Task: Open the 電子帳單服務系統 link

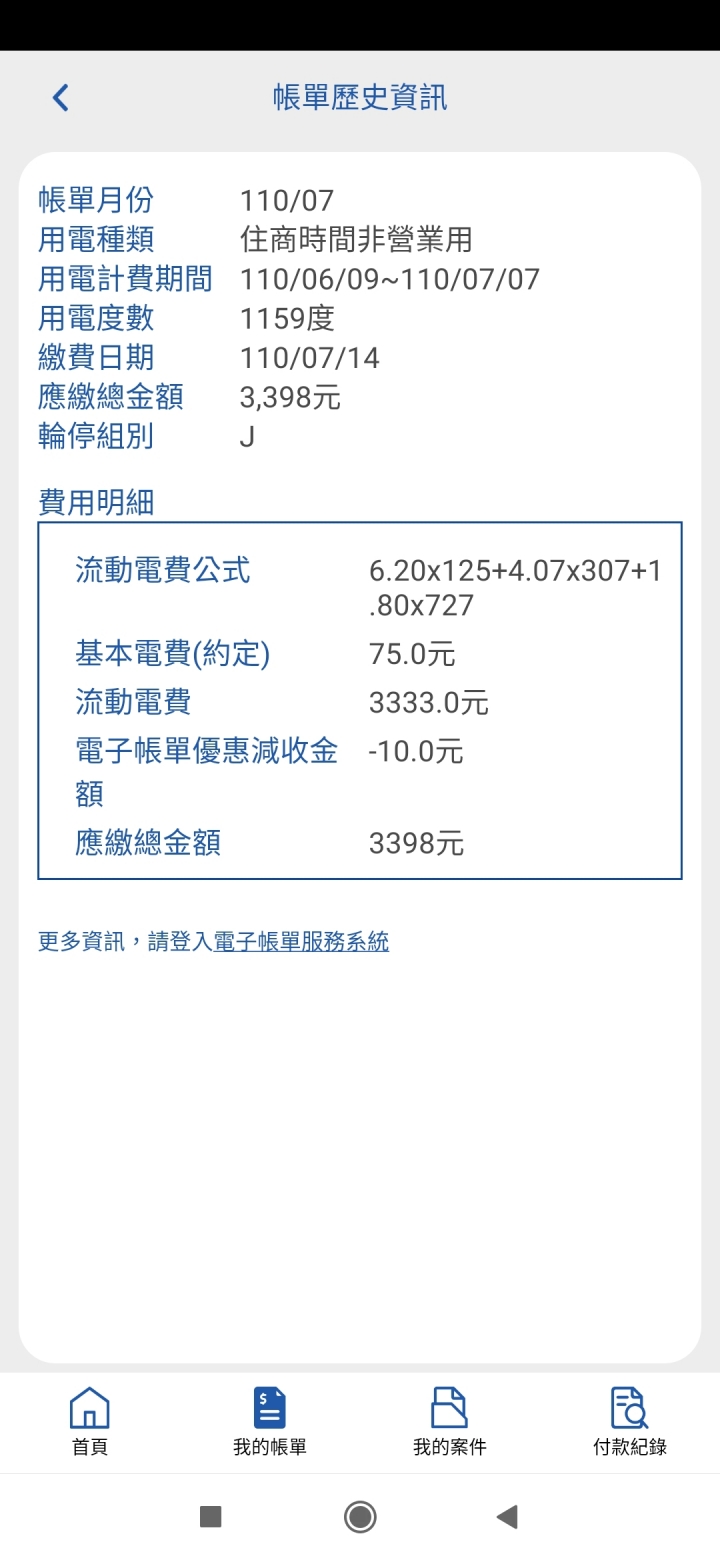Action: pyautogui.click(x=301, y=942)
